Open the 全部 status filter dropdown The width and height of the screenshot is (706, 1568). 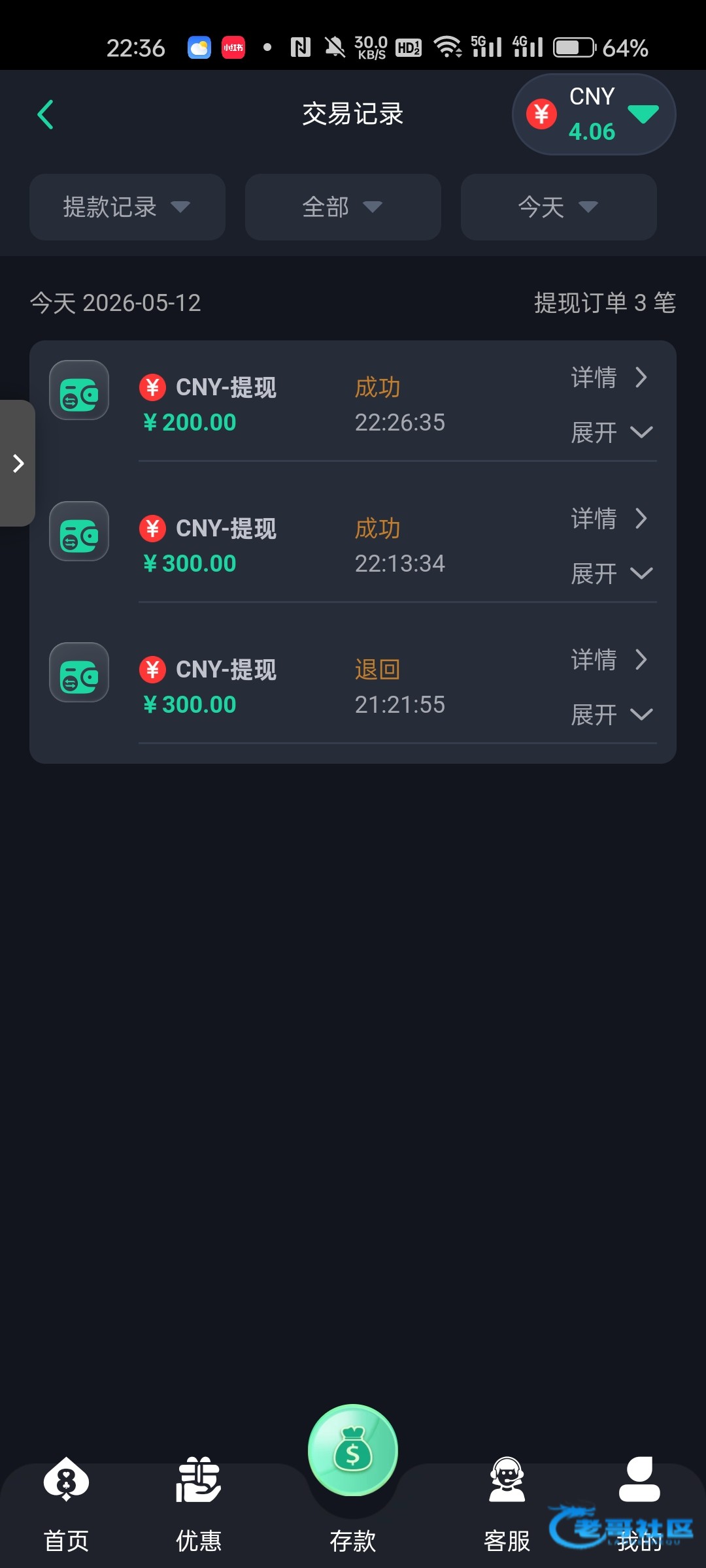(343, 207)
